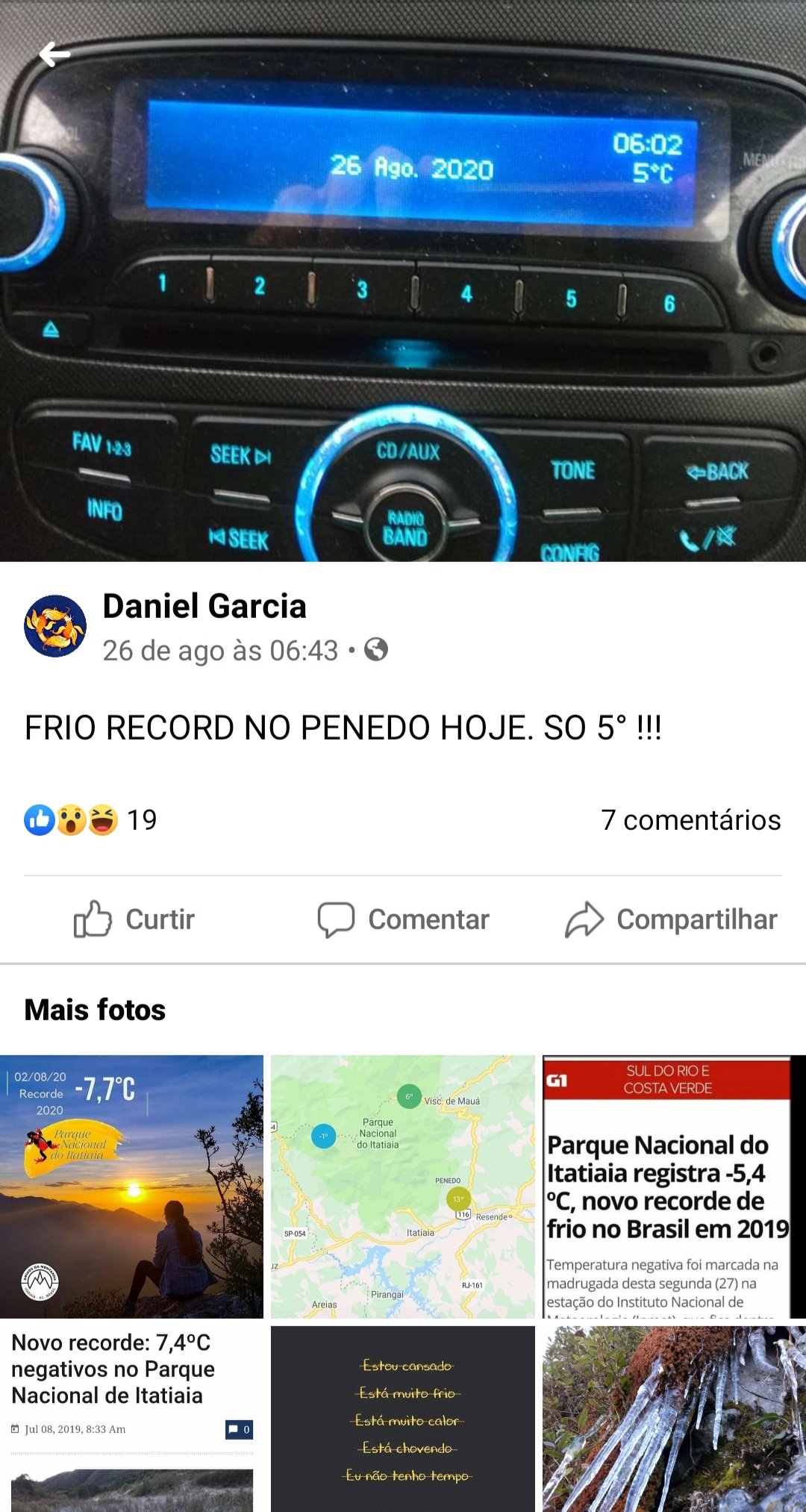Open the -7,7°C Recorde 2020 photo
This screenshot has height=1512, width=806.
pyautogui.click(x=131, y=1186)
